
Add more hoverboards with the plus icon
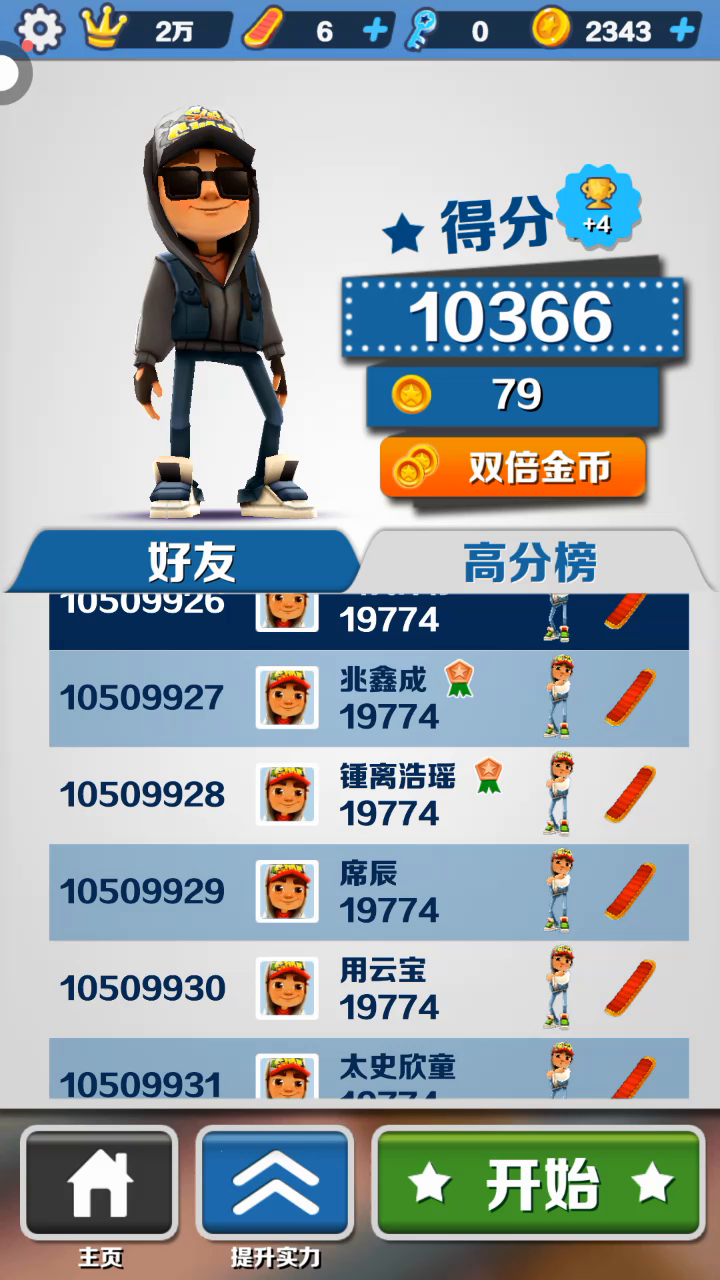[x=375, y=31]
